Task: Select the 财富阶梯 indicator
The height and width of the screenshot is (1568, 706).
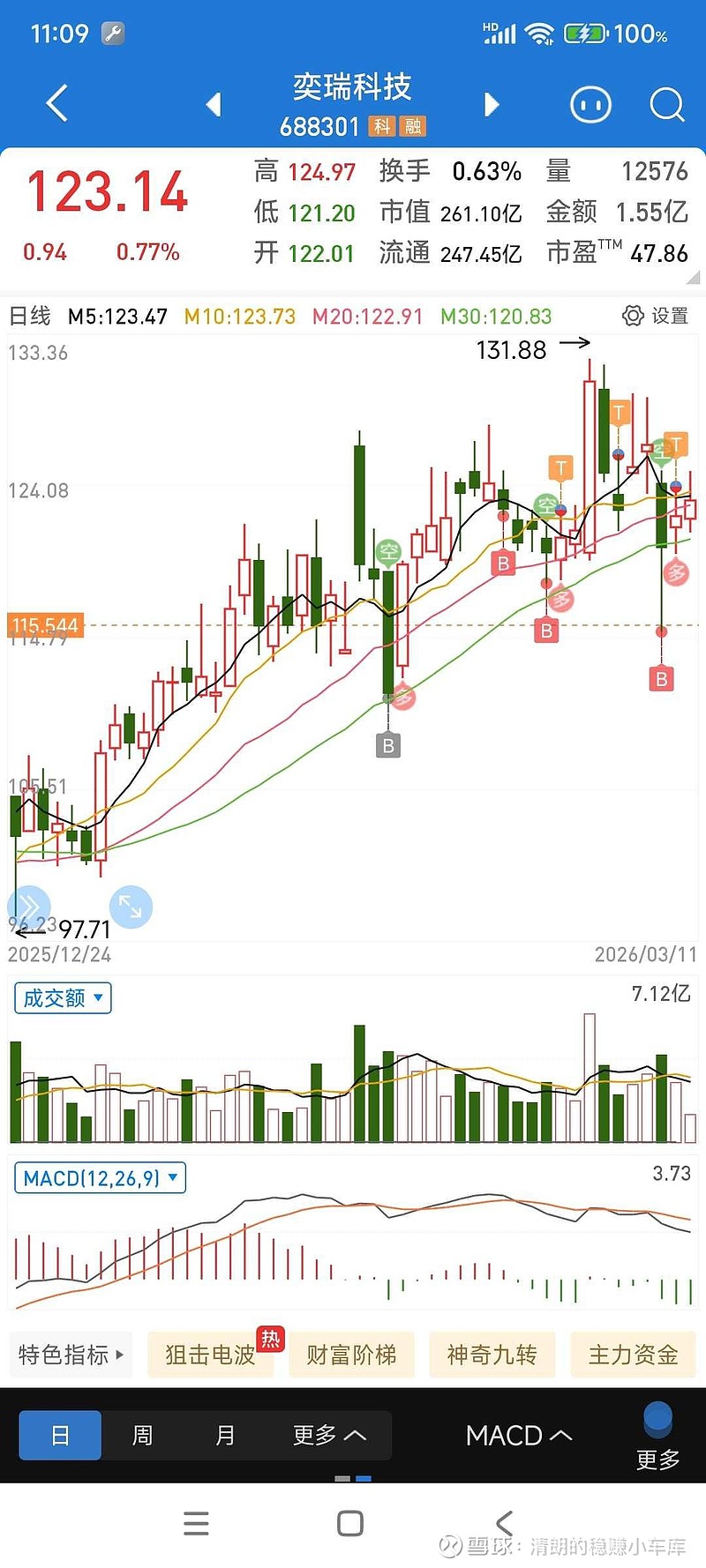Action: tap(351, 1355)
